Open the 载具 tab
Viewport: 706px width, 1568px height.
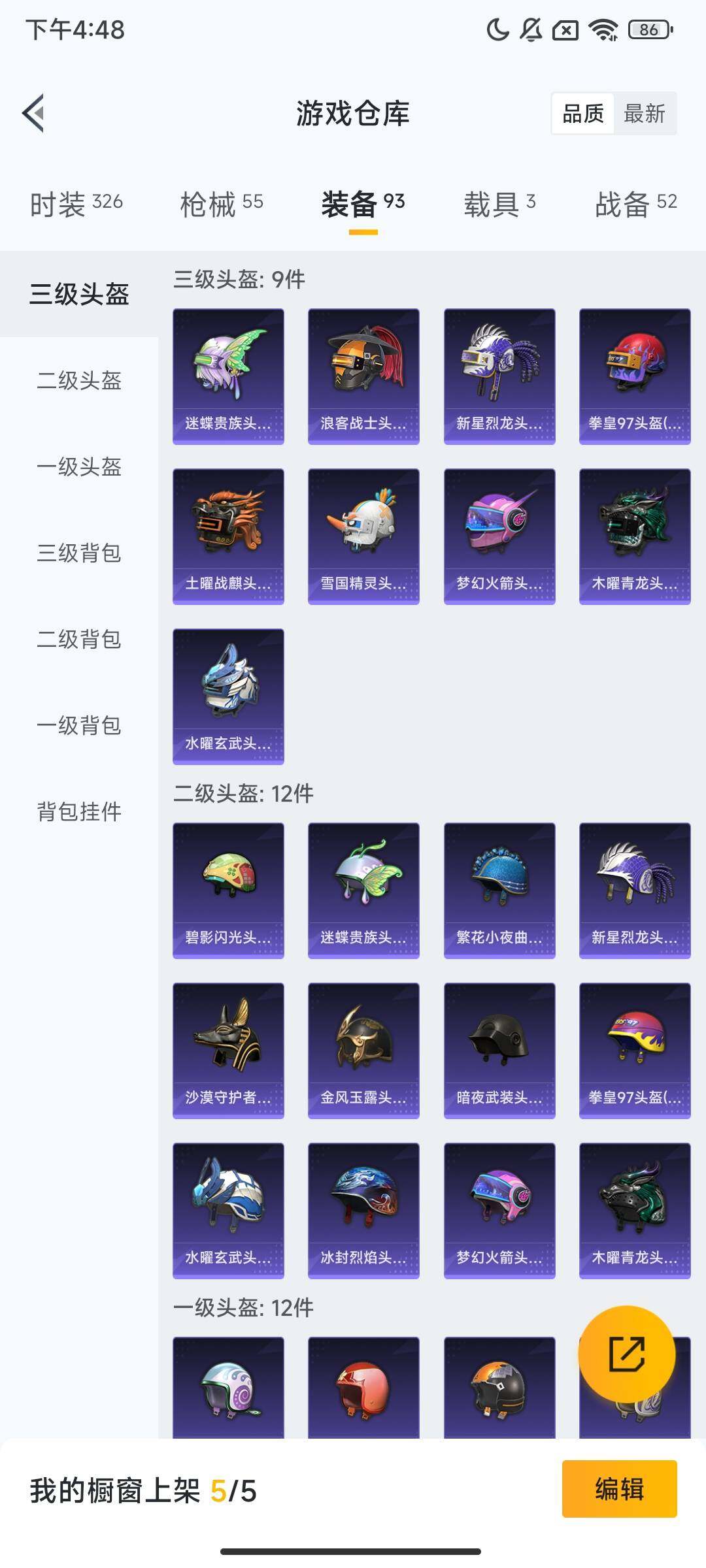(x=499, y=204)
